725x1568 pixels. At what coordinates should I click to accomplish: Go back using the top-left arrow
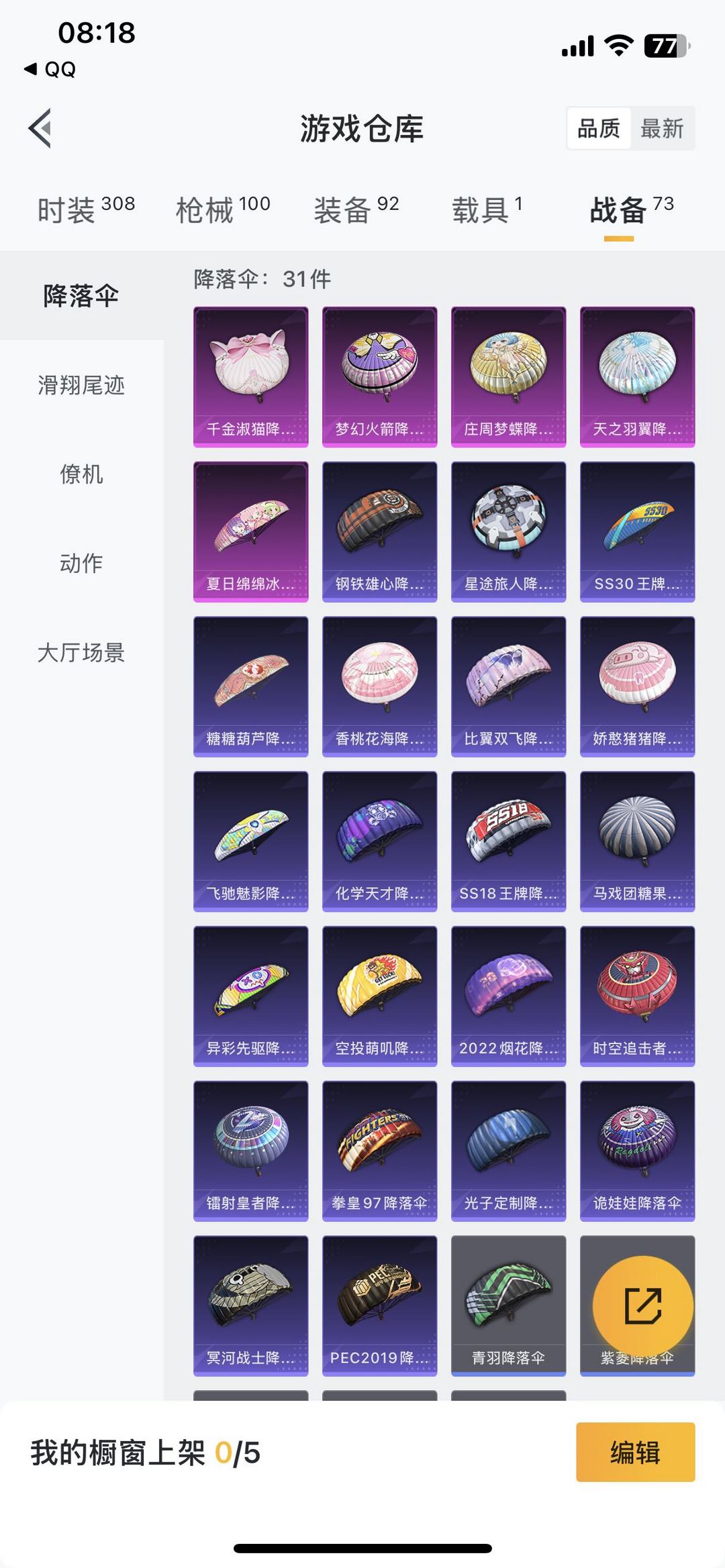click(40, 127)
